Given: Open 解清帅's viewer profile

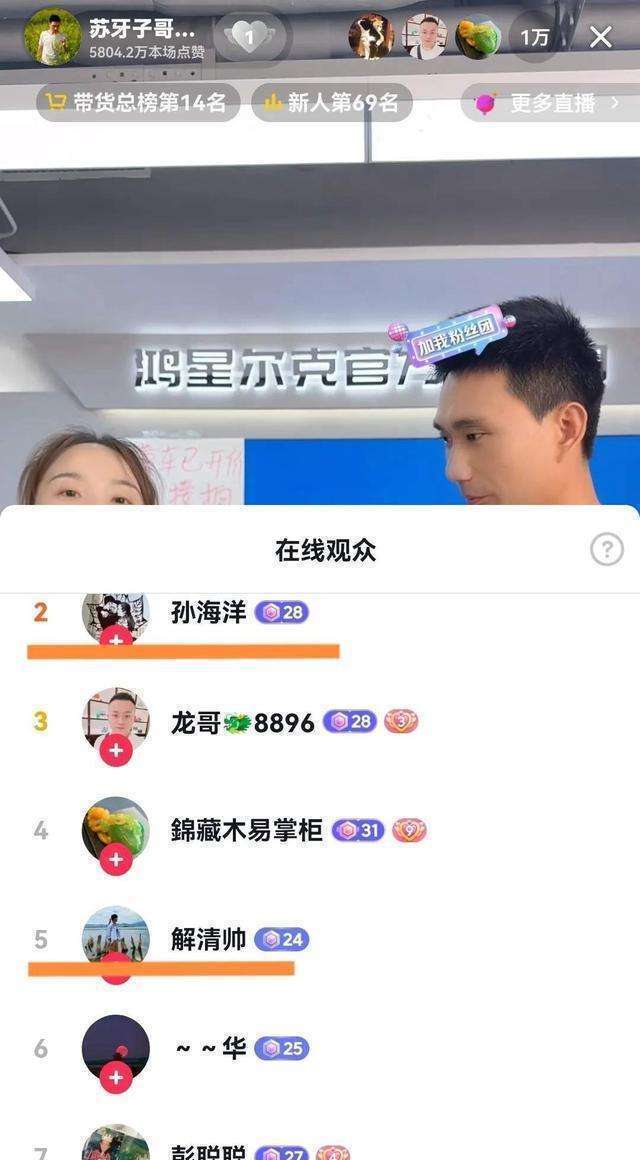Looking at the screenshot, I should (208, 940).
